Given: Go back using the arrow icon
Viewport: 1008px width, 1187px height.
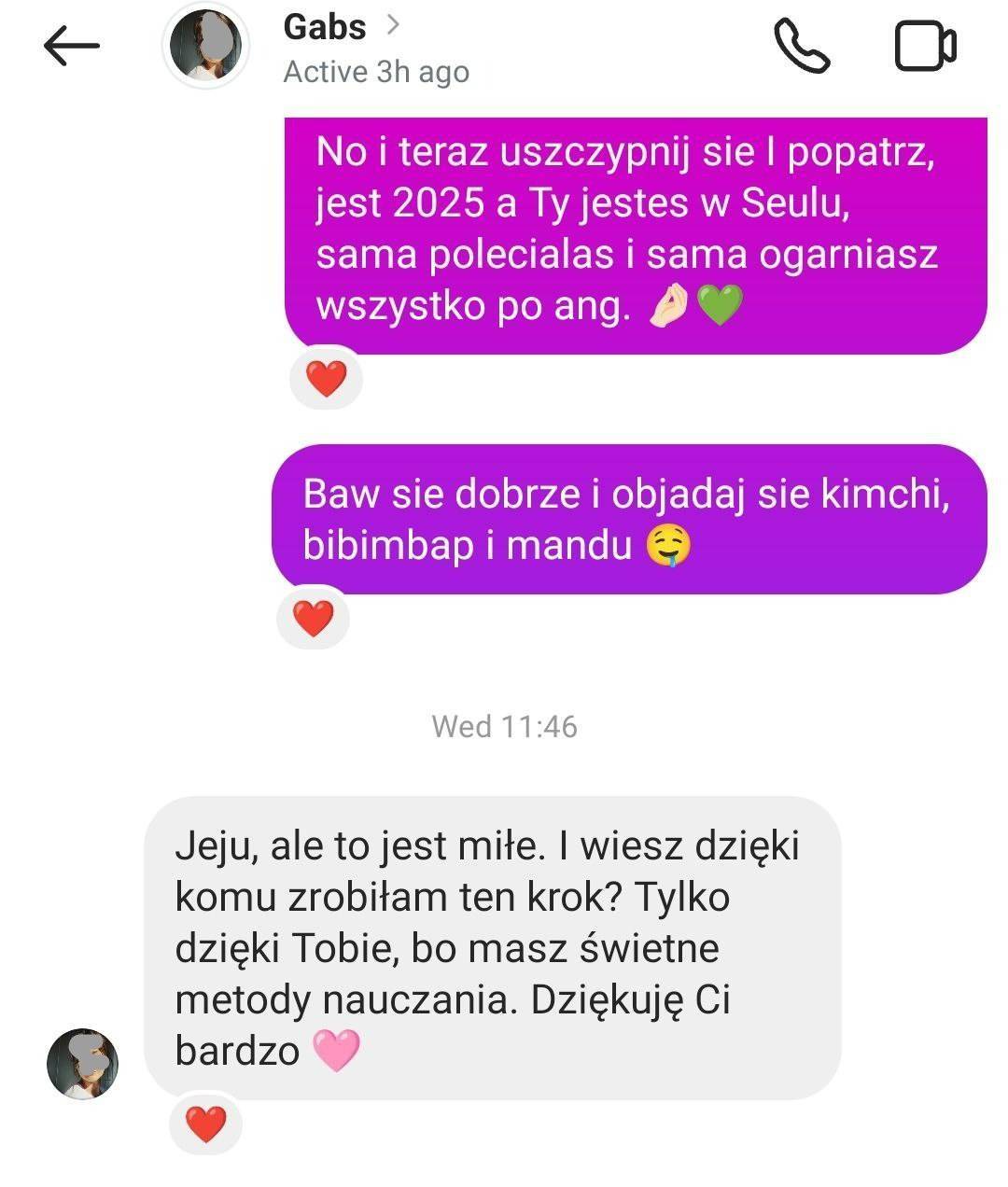Looking at the screenshot, I should click(x=71, y=46).
